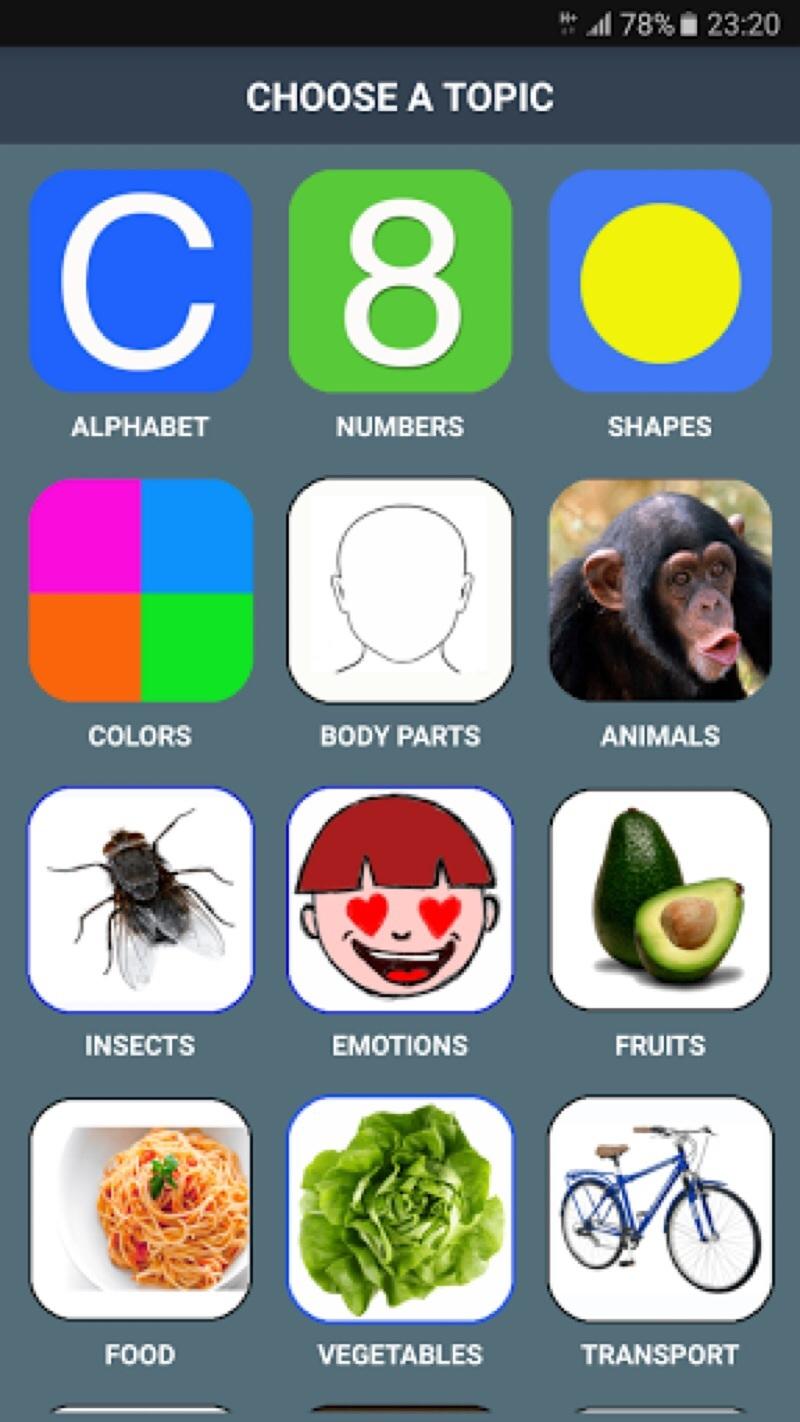
Task: Select the Vegetables topic
Action: (400, 1208)
